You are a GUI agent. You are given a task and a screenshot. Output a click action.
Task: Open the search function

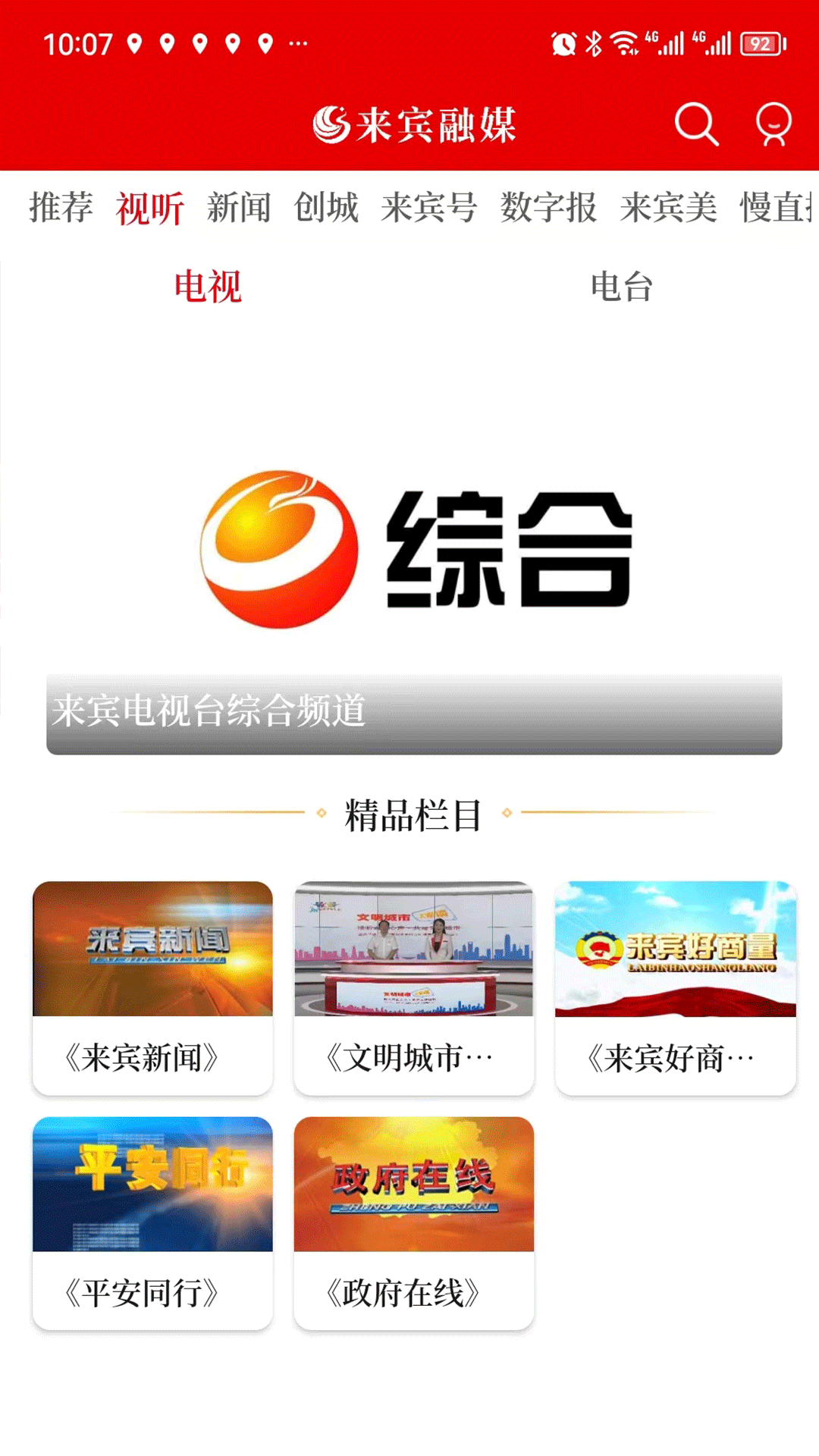(697, 124)
